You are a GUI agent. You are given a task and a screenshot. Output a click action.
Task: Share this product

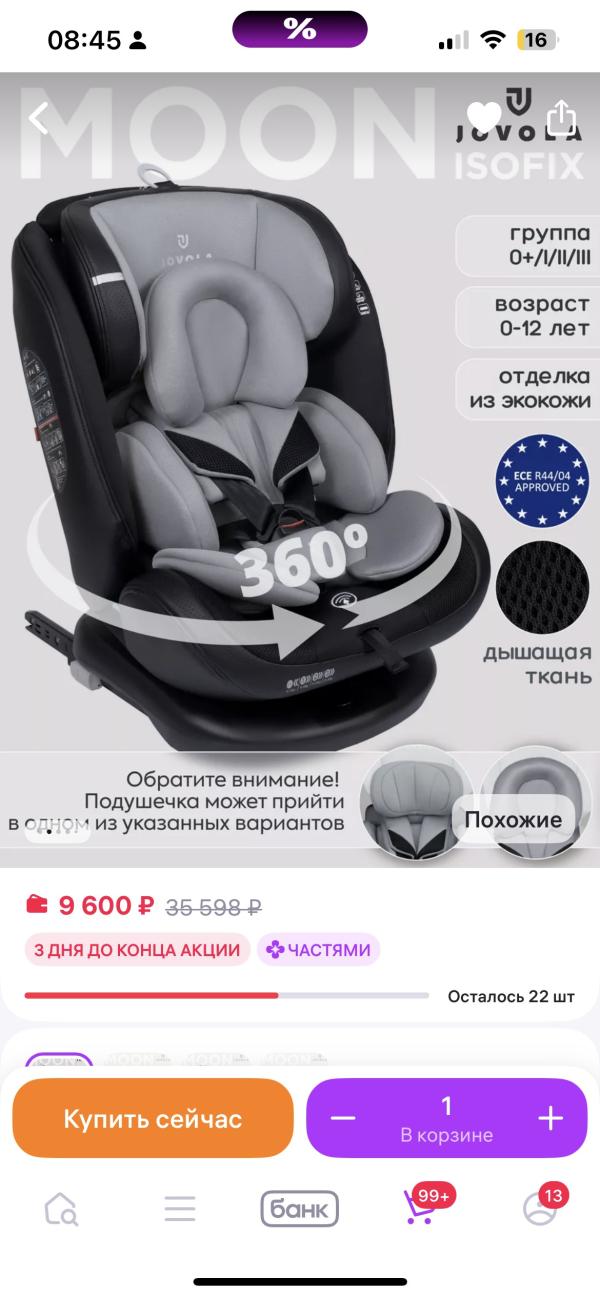pos(561,116)
